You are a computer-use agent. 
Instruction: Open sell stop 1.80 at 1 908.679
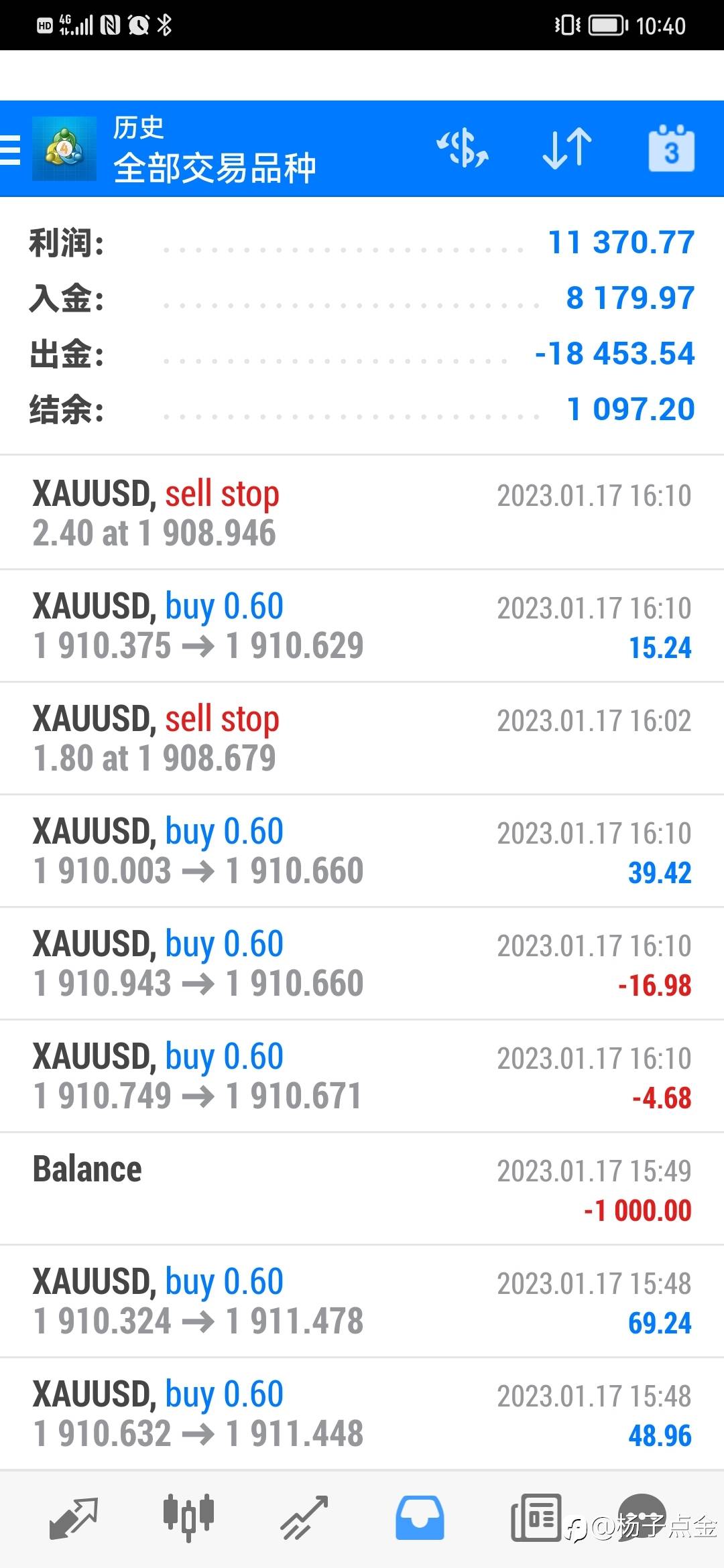pyautogui.click(x=362, y=738)
